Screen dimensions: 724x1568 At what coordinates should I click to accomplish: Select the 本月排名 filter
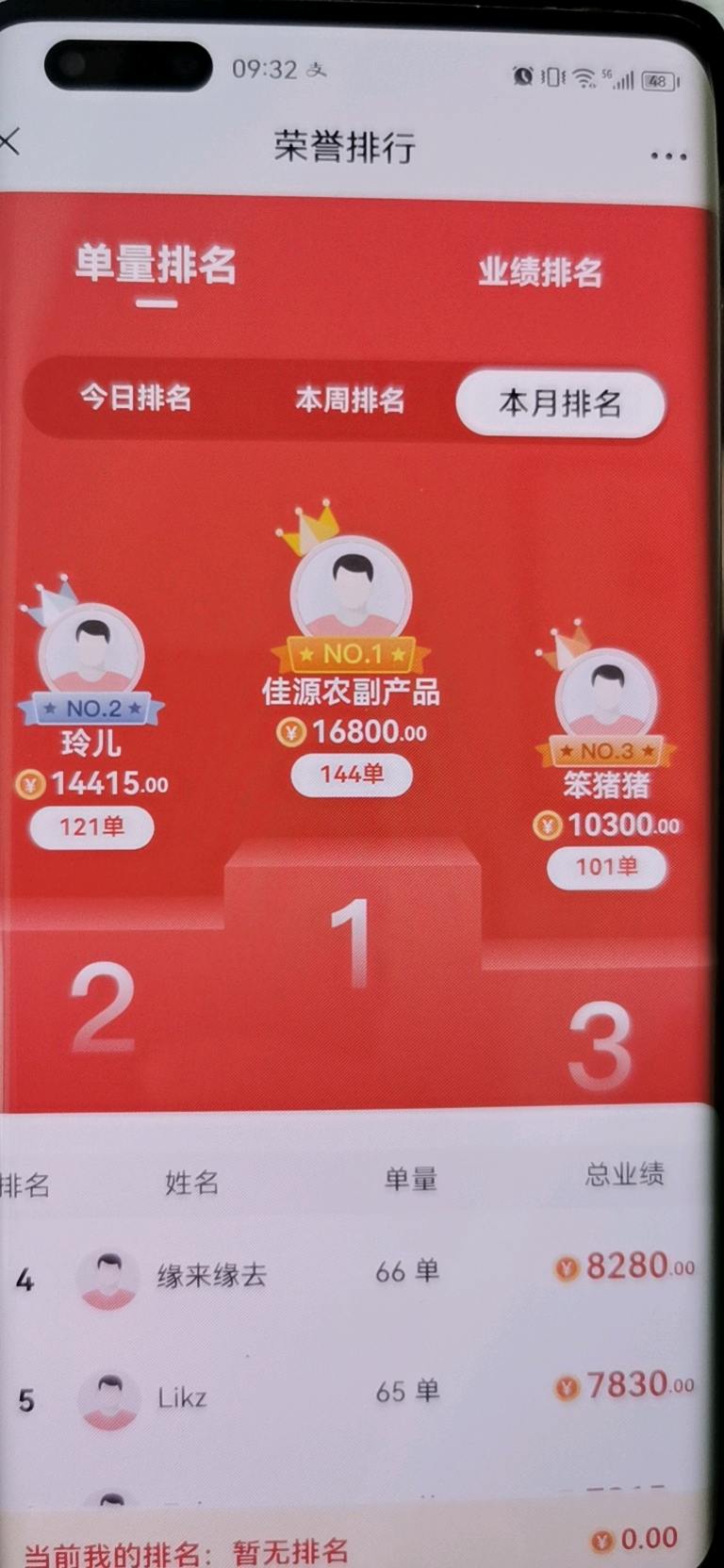560,403
